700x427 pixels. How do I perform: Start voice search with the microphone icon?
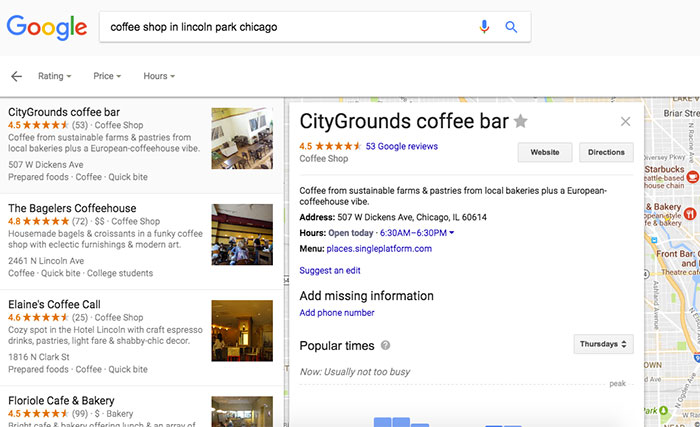click(x=485, y=27)
